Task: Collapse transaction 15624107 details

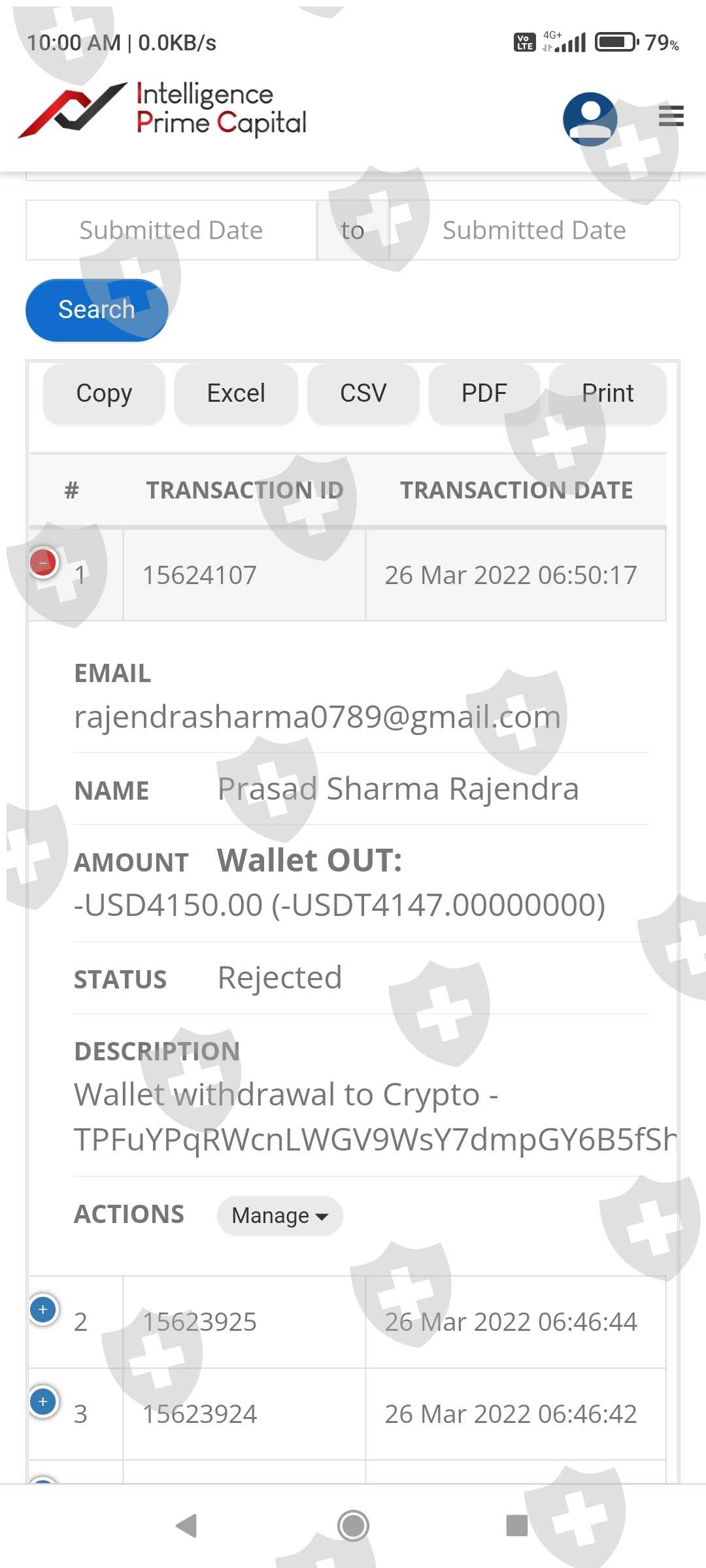Action: click(x=43, y=563)
